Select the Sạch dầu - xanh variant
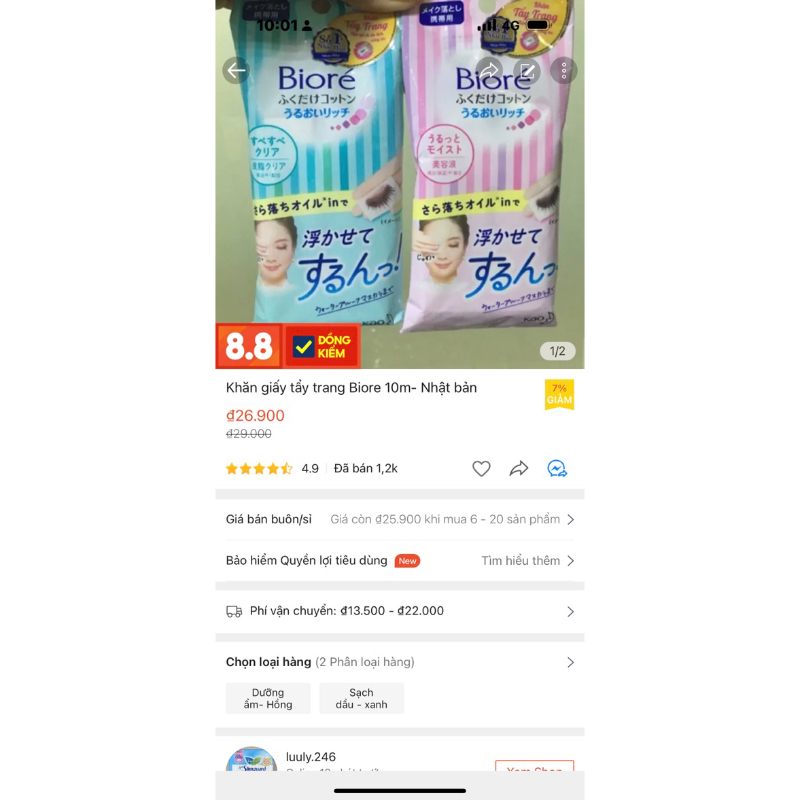 [361, 698]
